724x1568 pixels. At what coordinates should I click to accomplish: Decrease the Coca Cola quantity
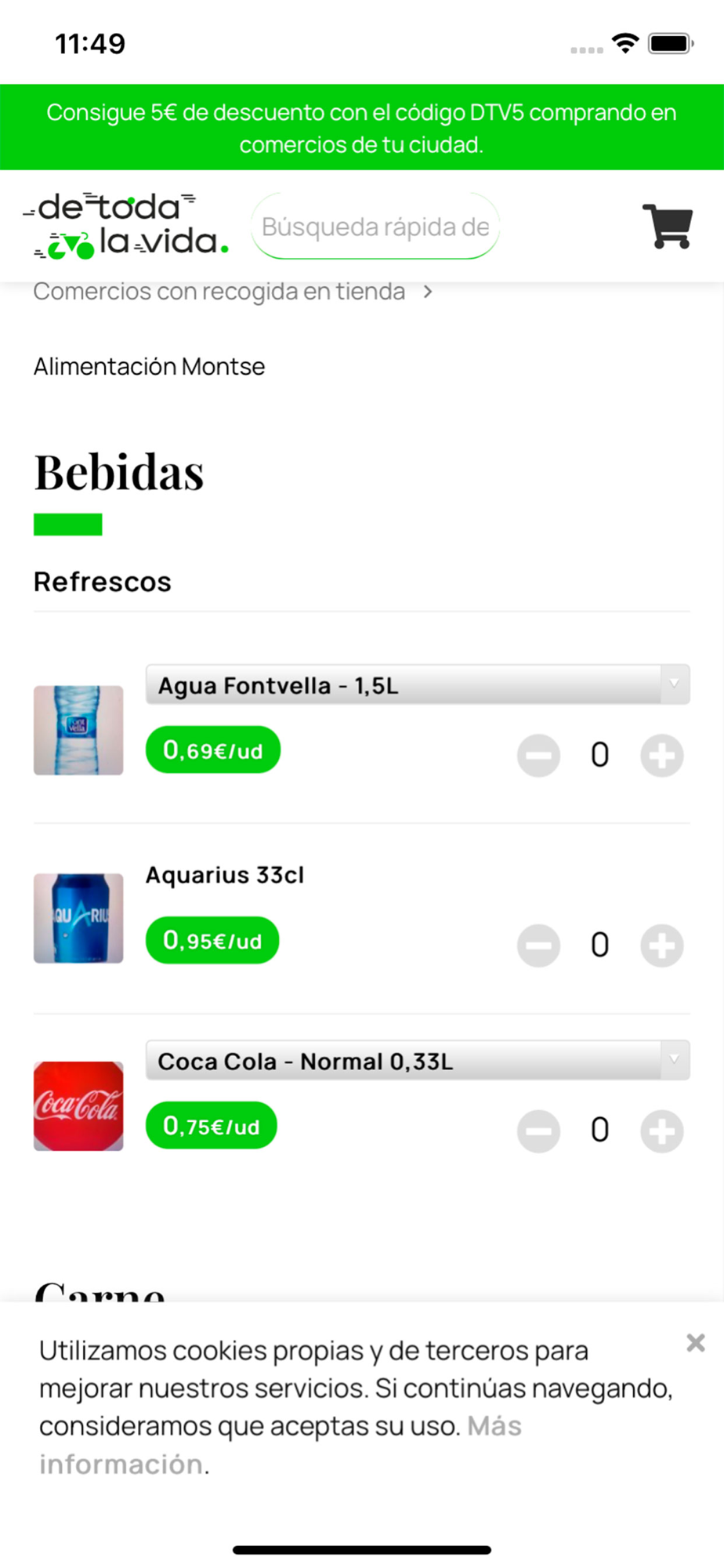pos(539,1131)
